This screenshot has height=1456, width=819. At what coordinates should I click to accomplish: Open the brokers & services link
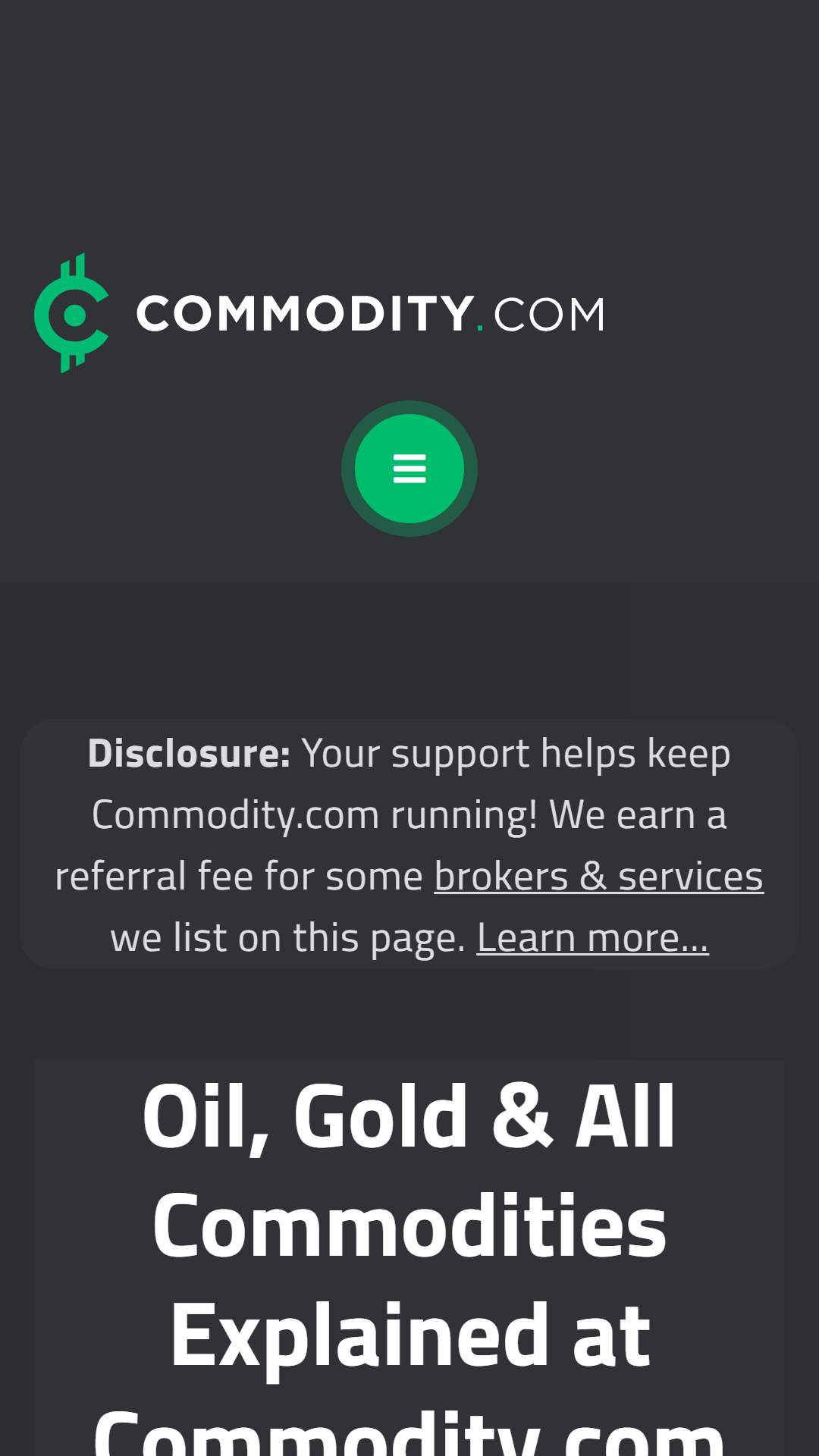coord(598,877)
